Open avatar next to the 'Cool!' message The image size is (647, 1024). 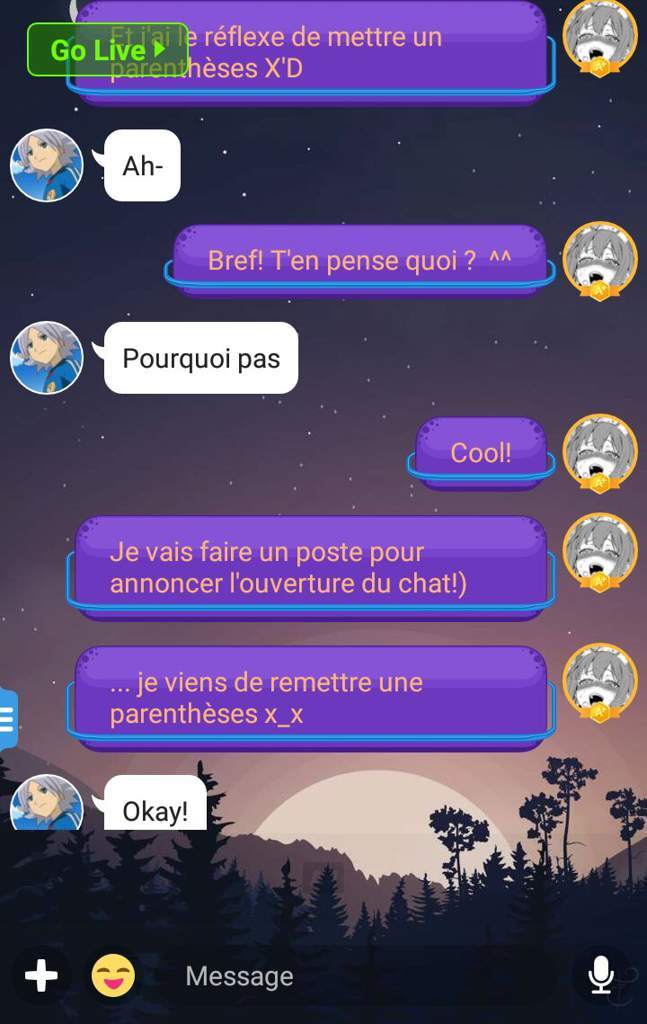pos(599,452)
